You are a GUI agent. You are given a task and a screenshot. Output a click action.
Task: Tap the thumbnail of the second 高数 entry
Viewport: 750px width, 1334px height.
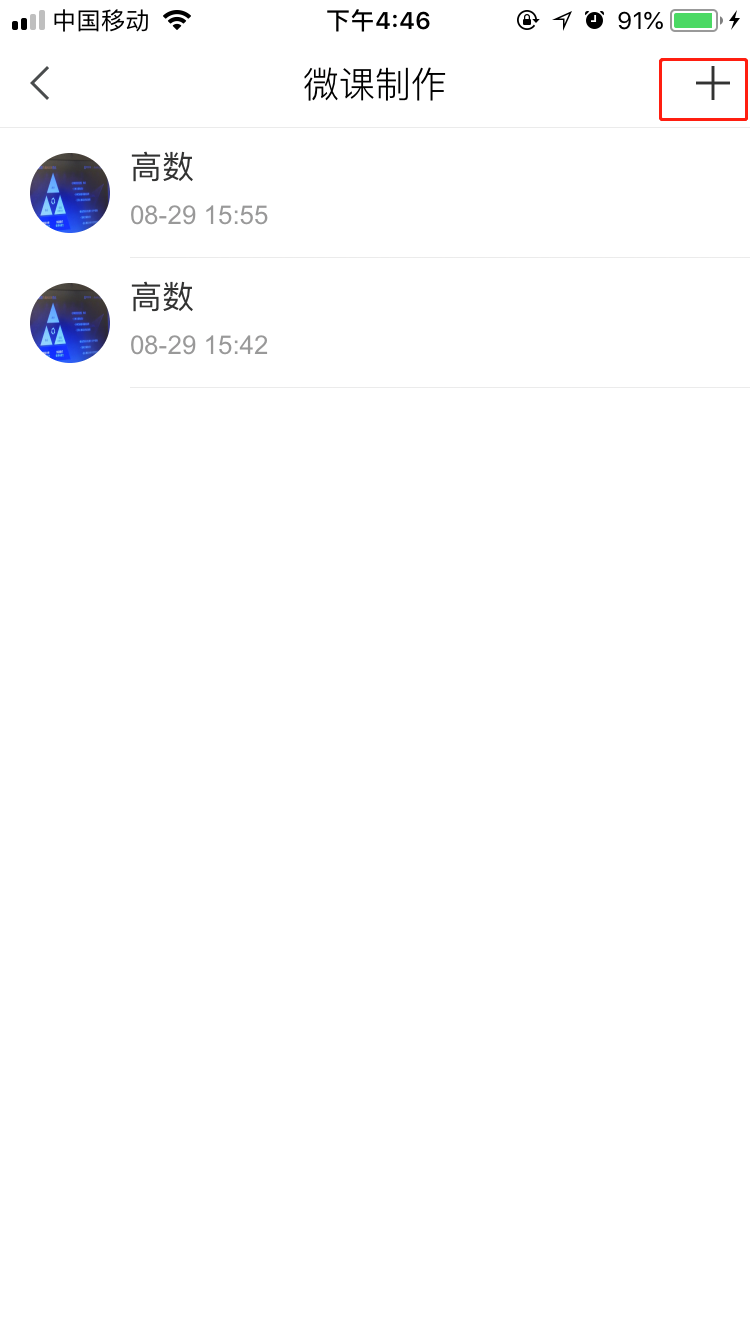tap(69, 322)
